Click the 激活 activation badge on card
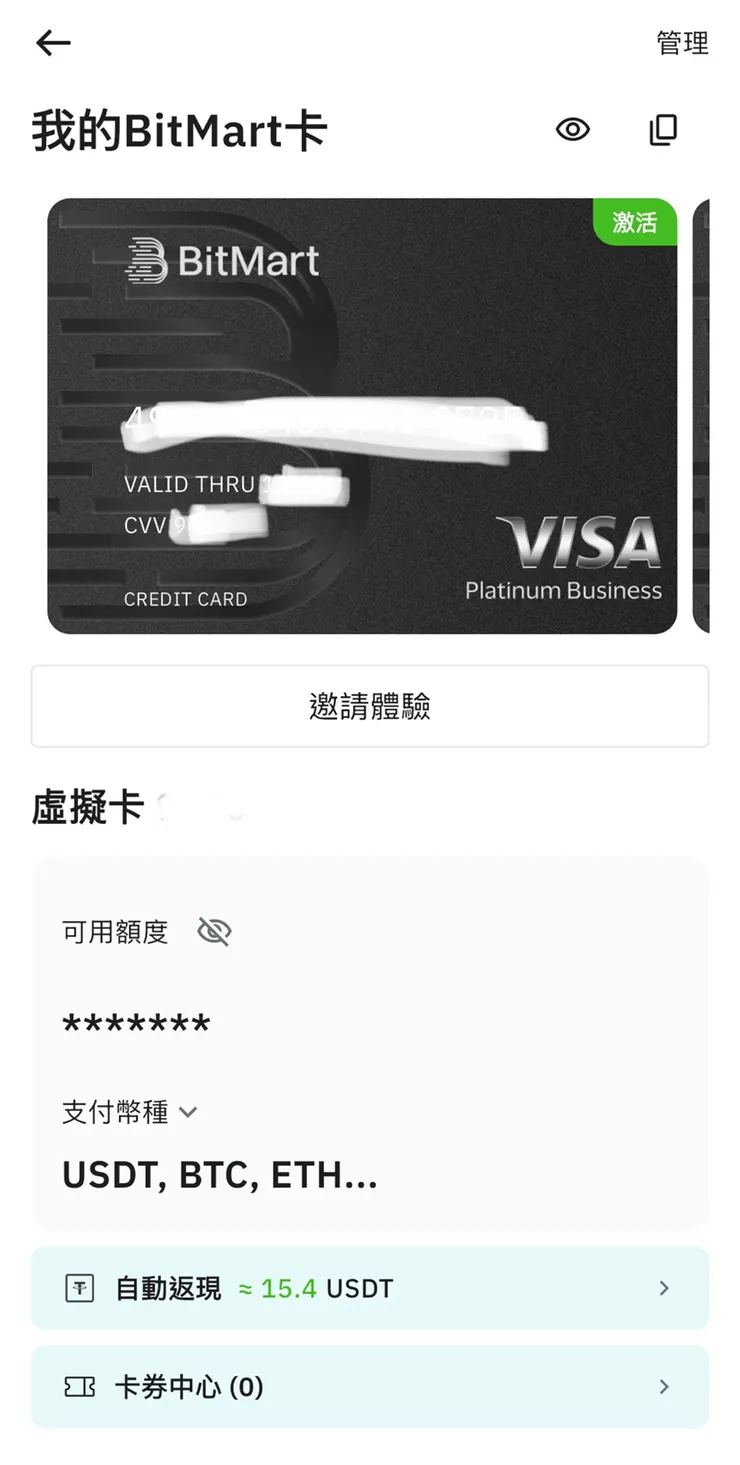Image resolution: width=740 pixels, height=1465 pixels. tap(635, 224)
